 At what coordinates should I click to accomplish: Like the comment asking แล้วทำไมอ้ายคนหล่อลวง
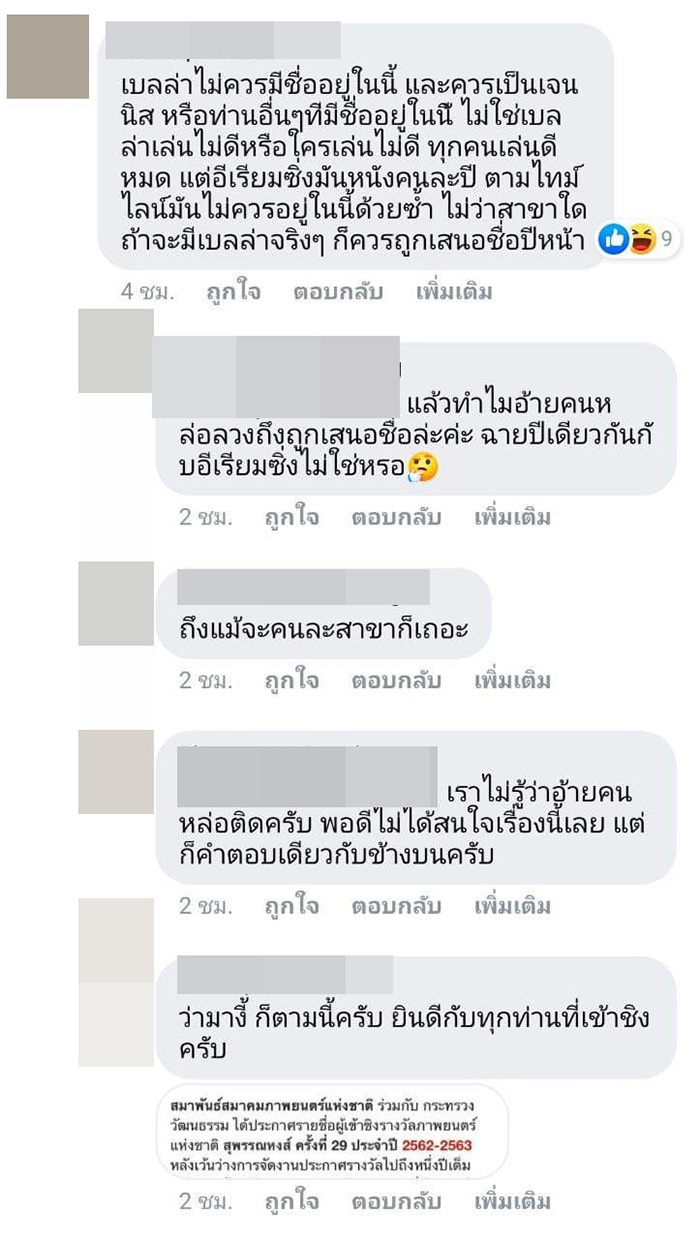pos(292,518)
